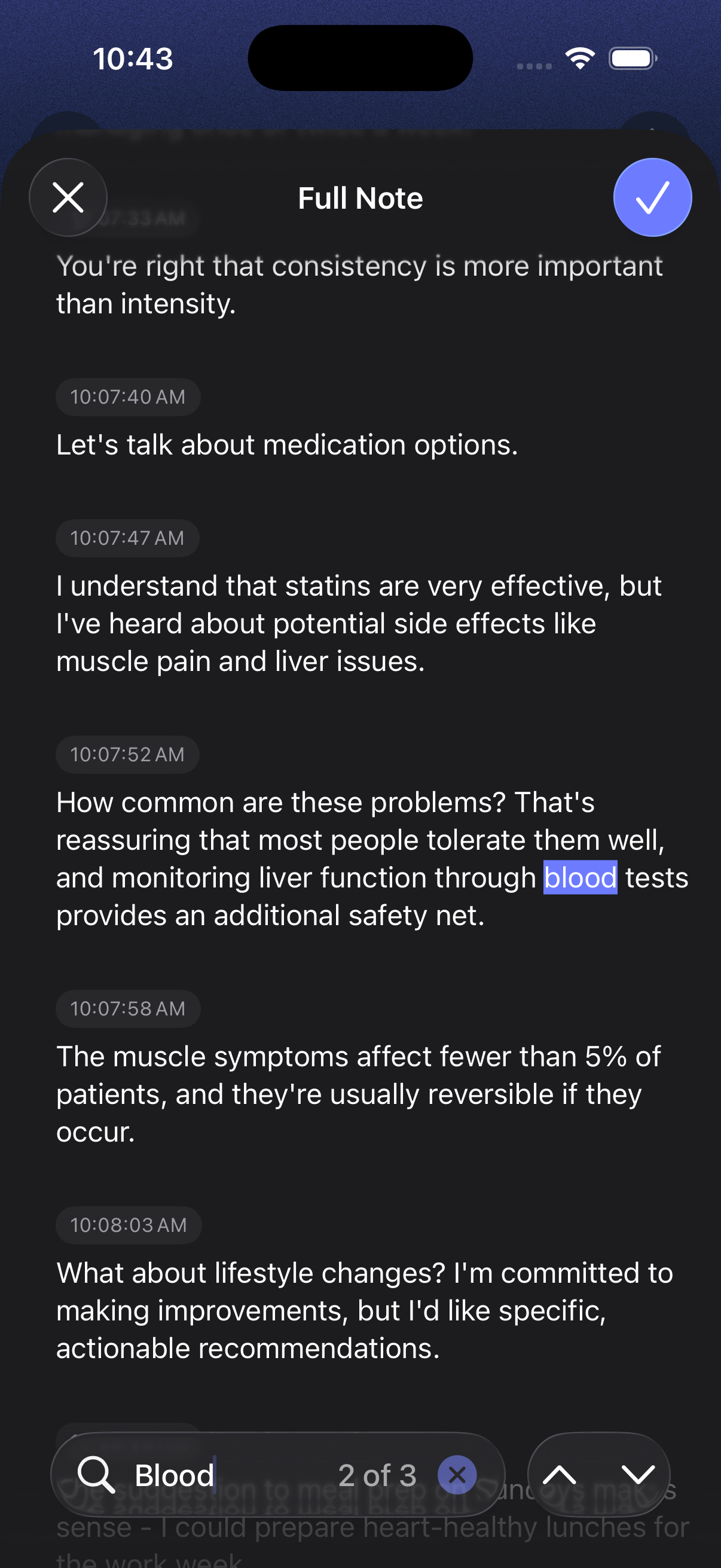
Task: Tap the clock showing 10:43
Action: [133, 58]
